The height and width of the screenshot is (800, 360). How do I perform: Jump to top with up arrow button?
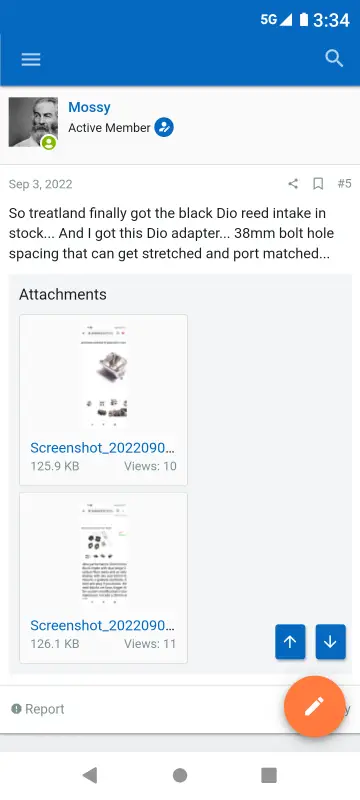(290, 642)
